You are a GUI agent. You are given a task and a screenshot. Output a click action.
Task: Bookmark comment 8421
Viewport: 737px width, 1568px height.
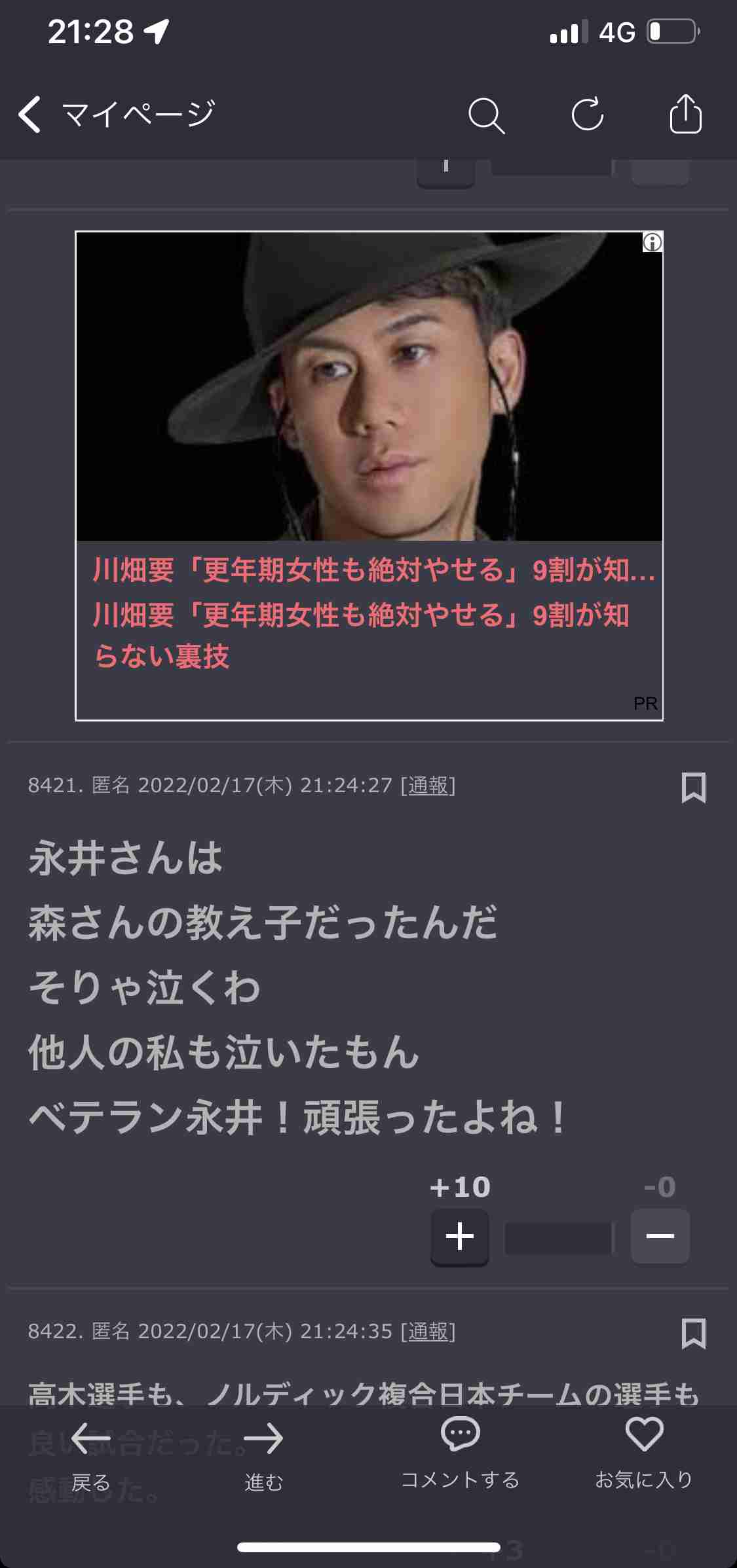tap(693, 787)
